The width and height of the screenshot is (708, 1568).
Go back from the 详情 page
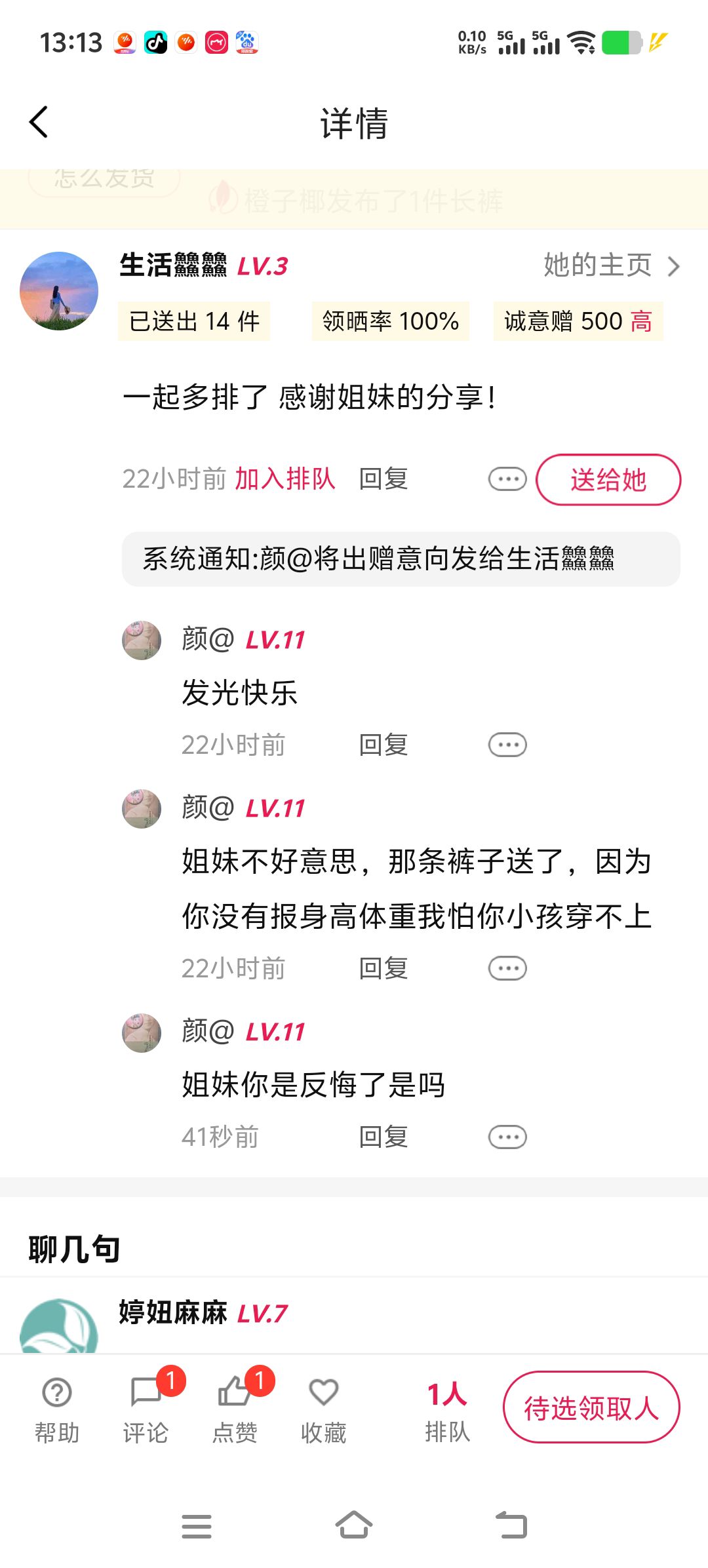[39, 123]
